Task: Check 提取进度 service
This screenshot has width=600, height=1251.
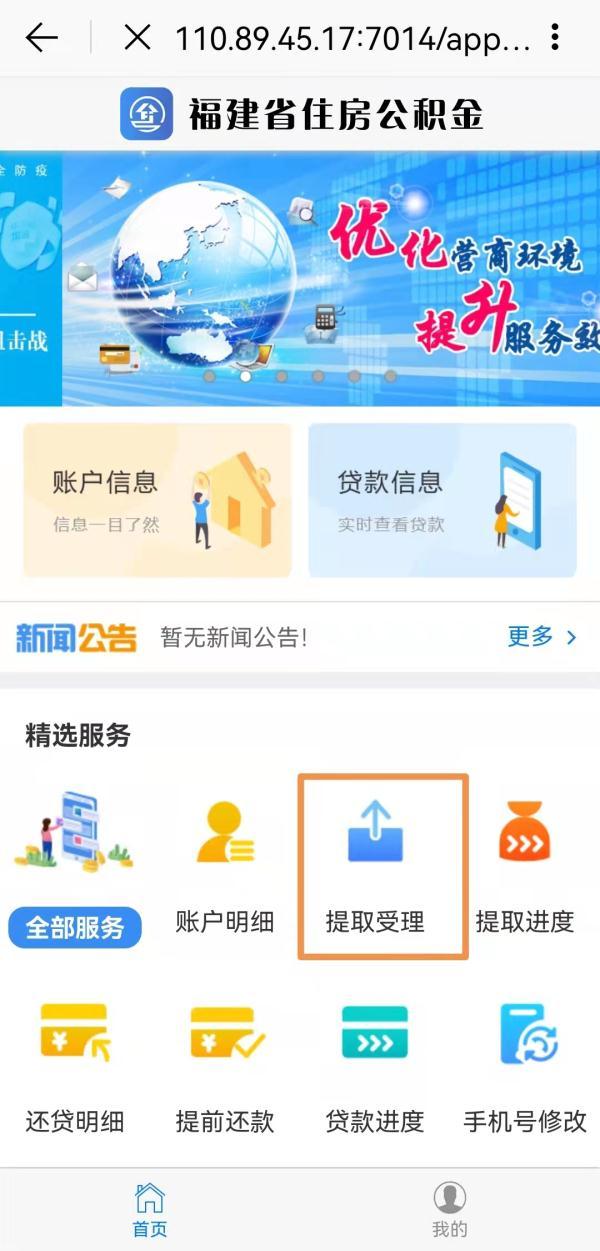Action: tap(525, 865)
